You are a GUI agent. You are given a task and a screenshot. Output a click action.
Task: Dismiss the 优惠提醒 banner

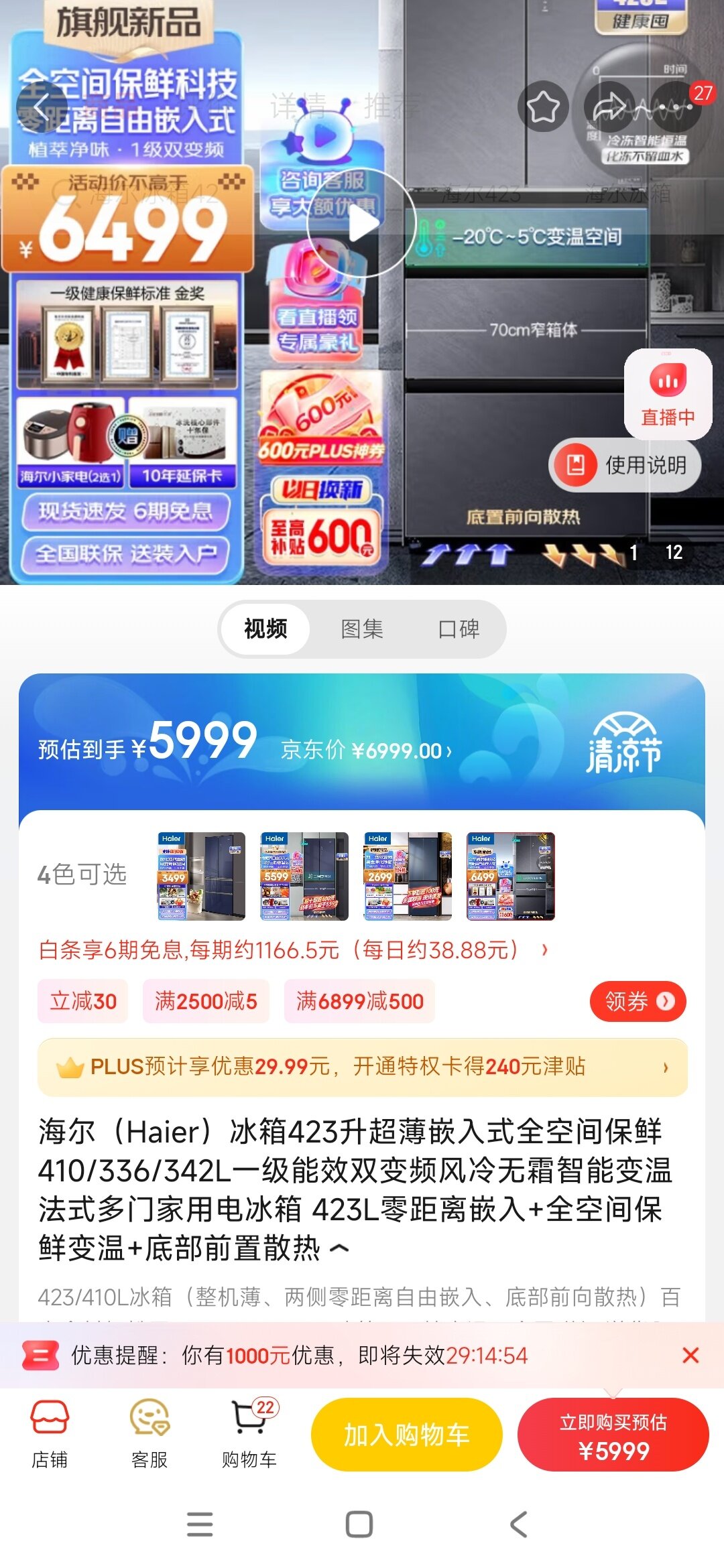coord(690,1356)
